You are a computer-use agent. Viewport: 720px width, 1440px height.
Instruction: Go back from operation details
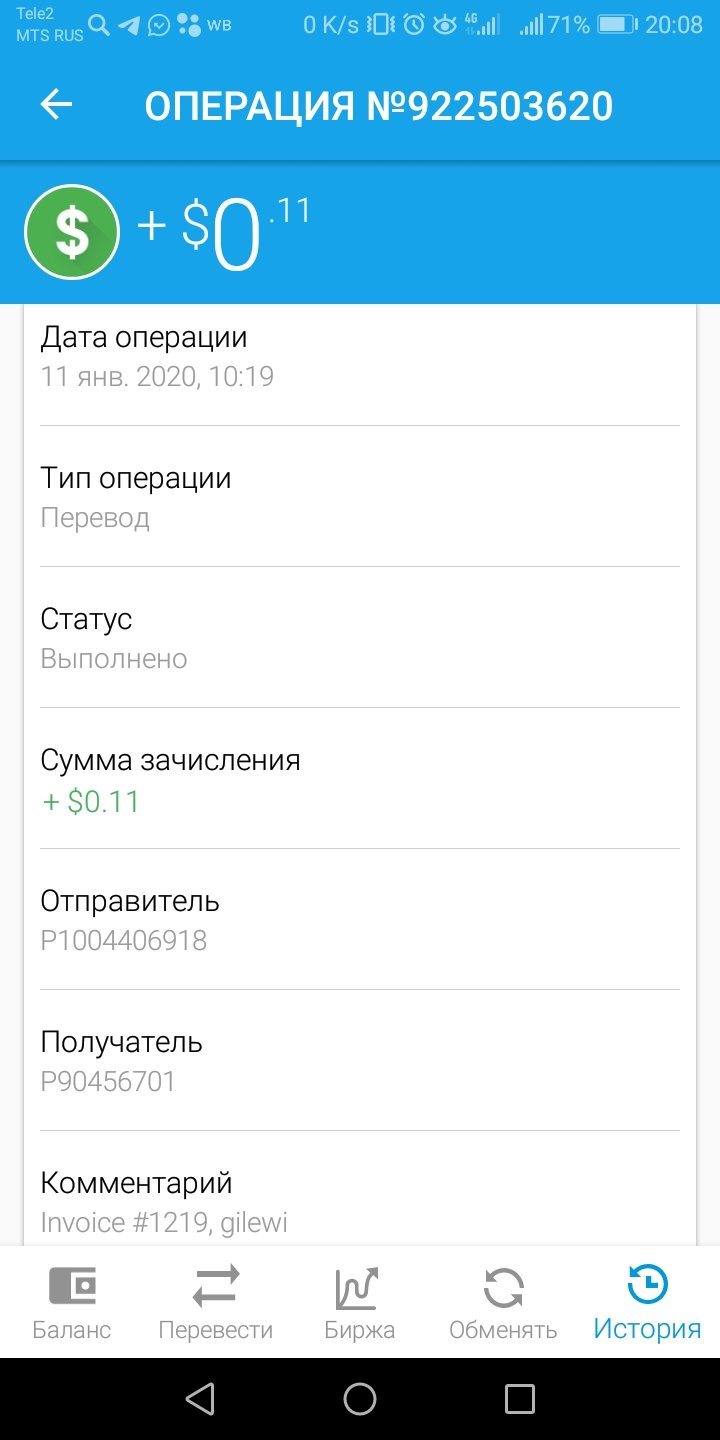coord(56,105)
